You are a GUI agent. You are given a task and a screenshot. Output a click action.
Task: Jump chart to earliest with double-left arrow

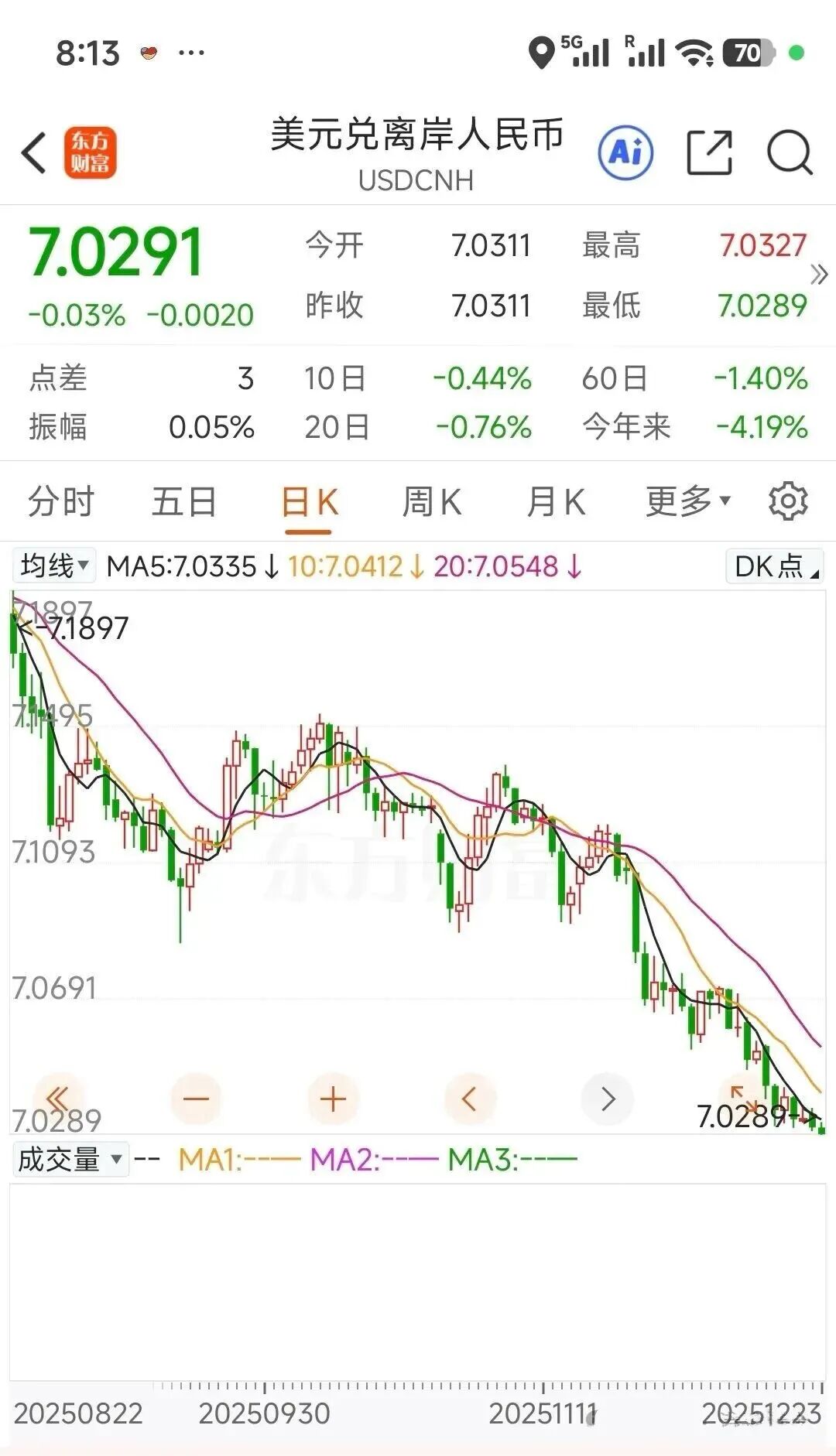58,1099
